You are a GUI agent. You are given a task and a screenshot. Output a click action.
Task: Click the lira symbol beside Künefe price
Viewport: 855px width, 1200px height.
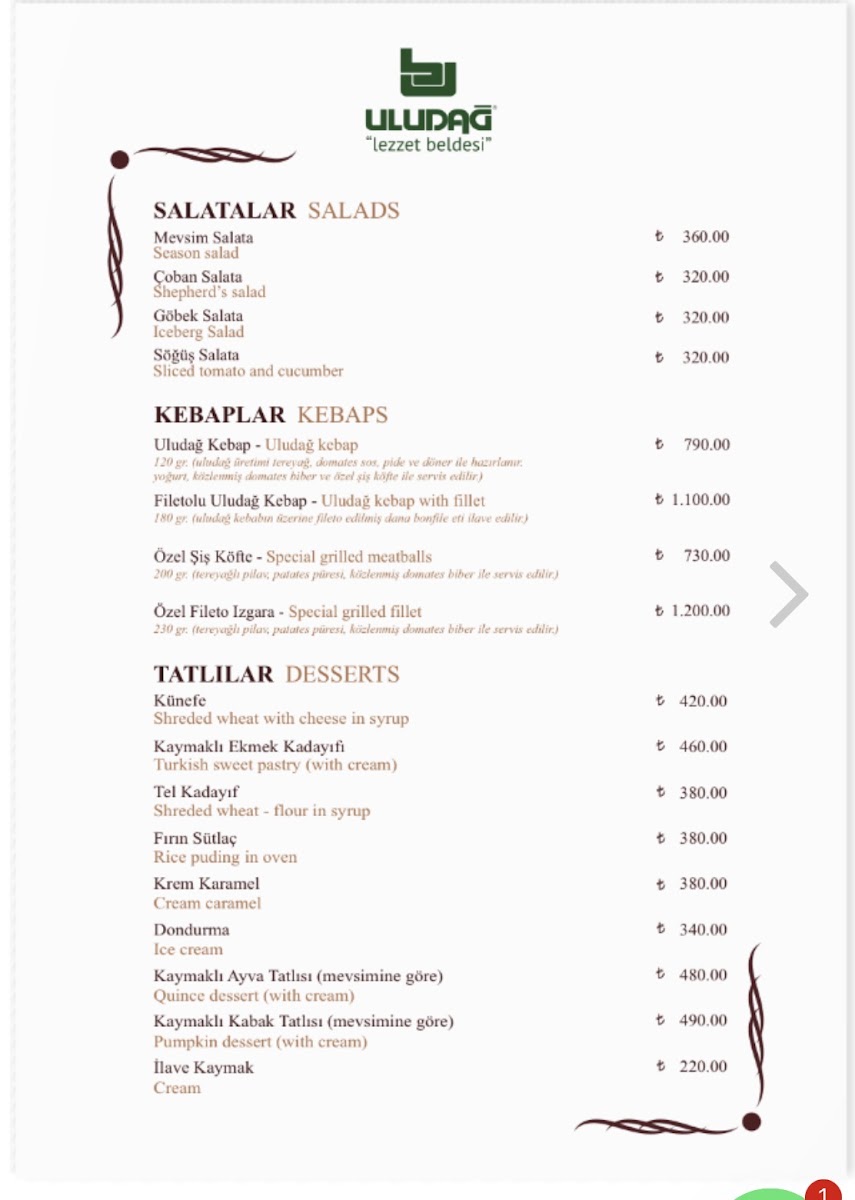click(658, 701)
